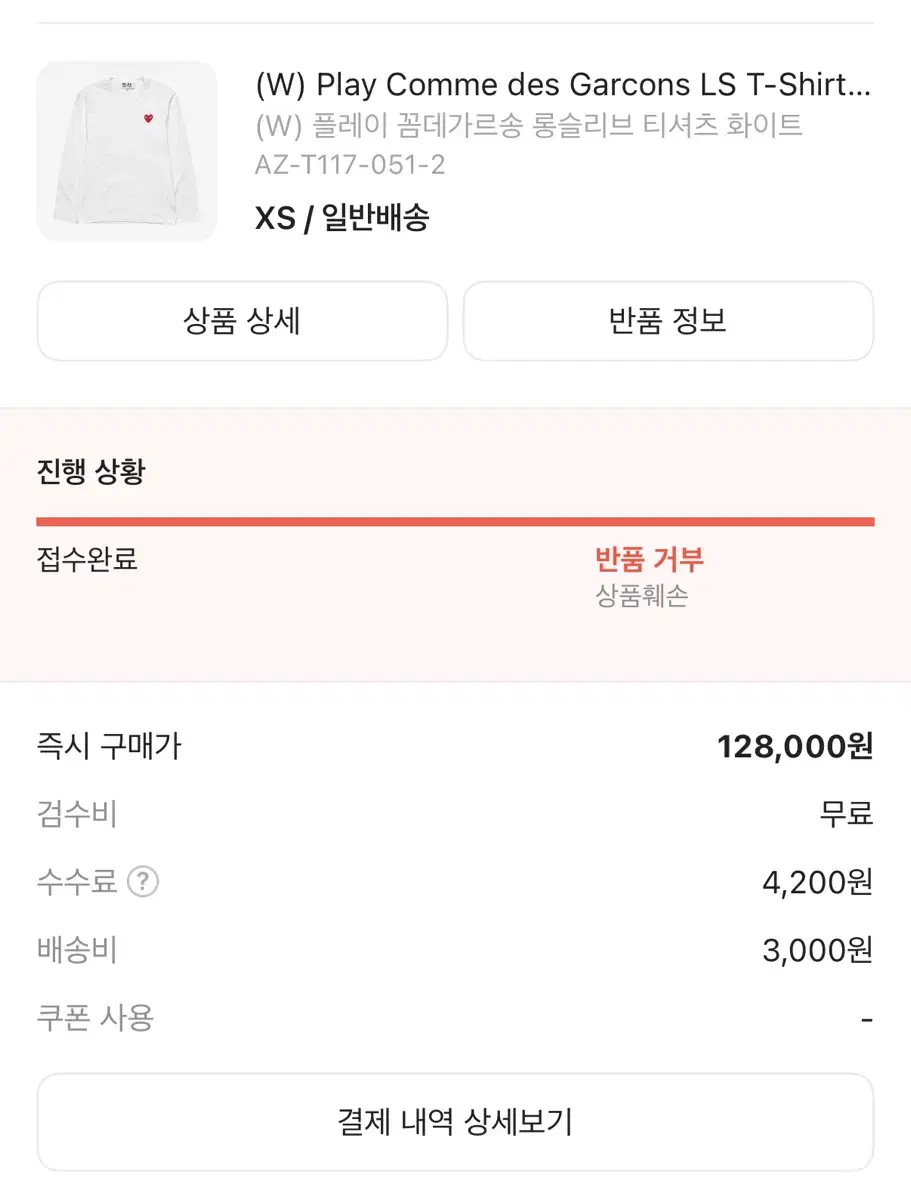Select the Play Comme des Garcons product title
The image size is (911, 1200).
[560, 85]
